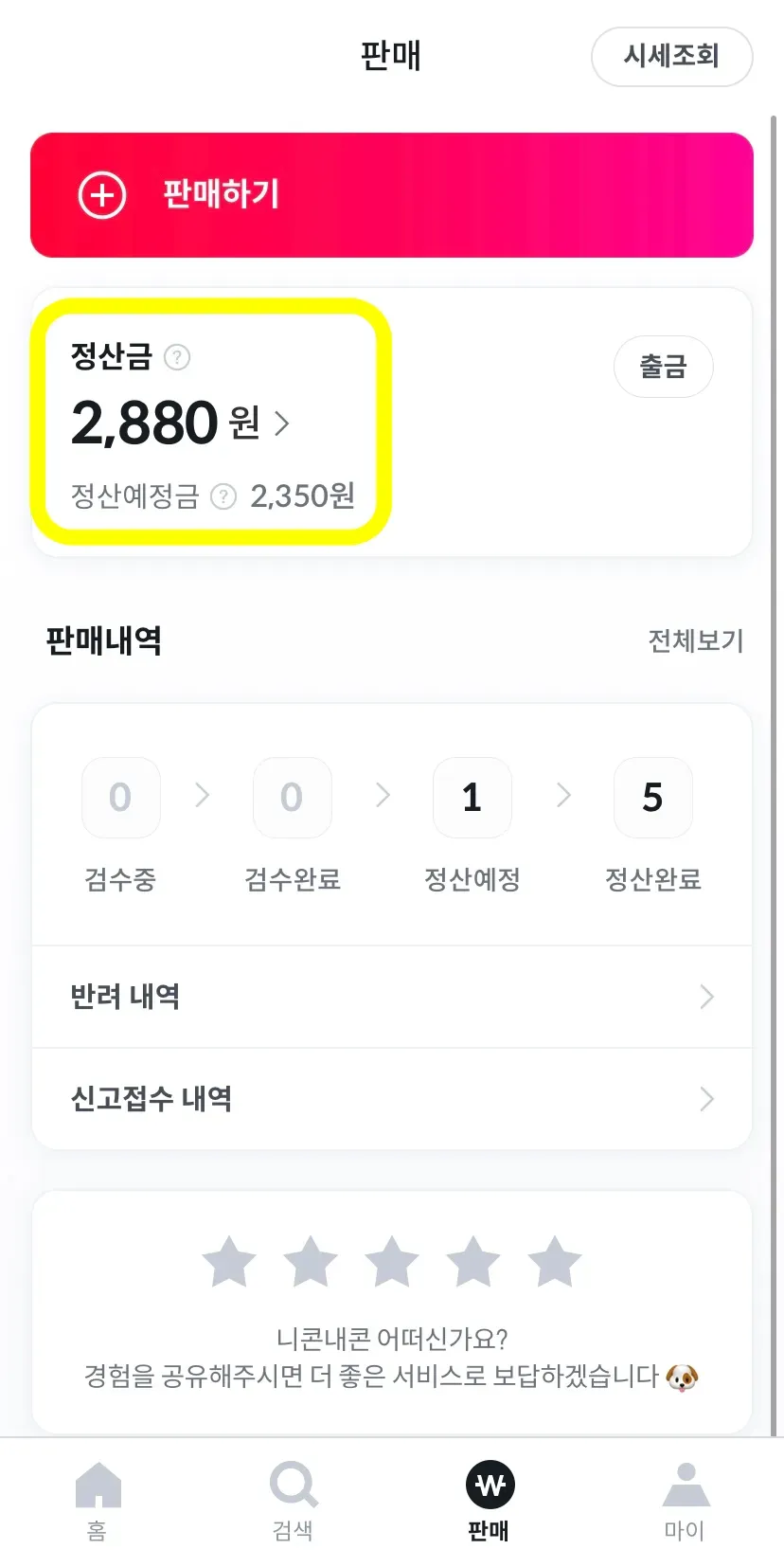784x1567 pixels.
Task: Select the 정산예정 count showing 1
Action: point(472,798)
